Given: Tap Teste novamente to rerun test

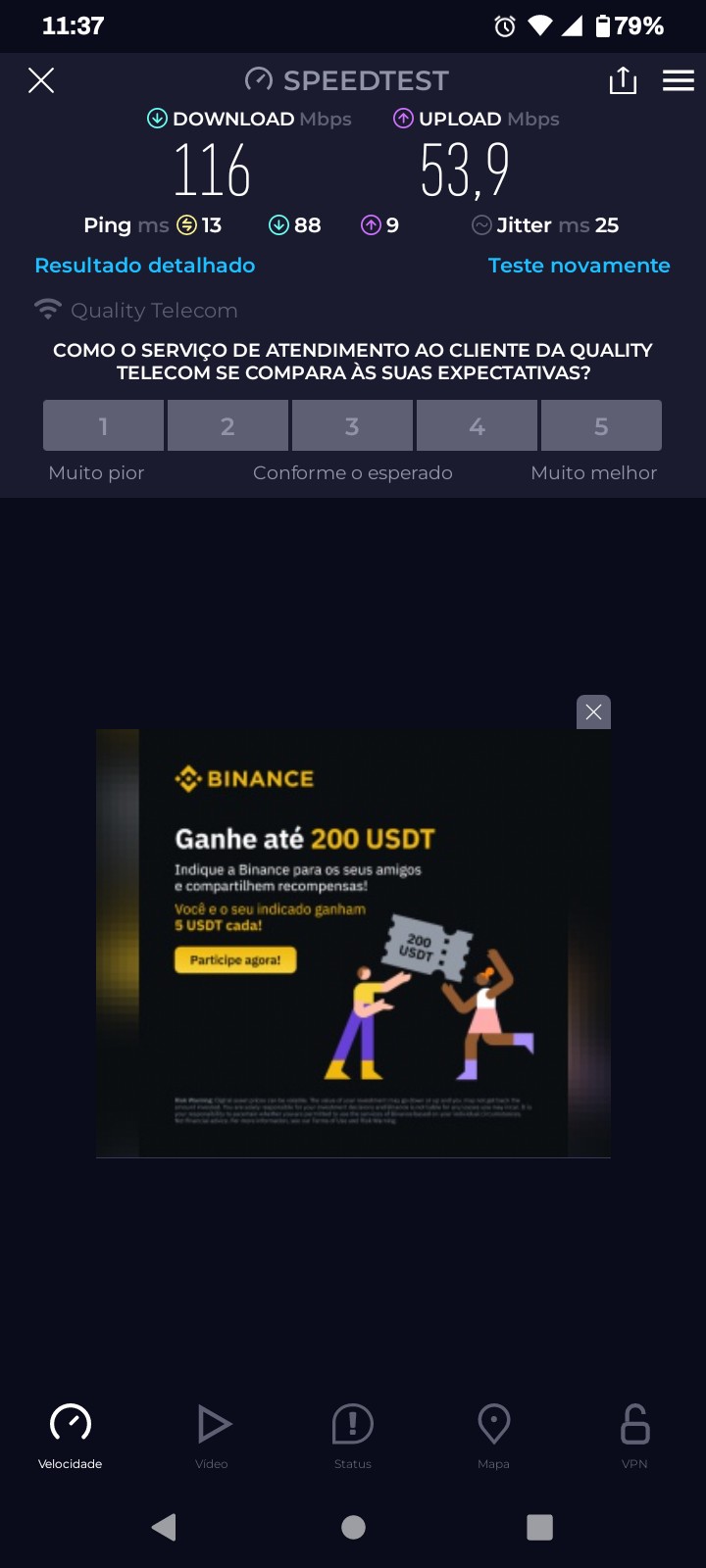Looking at the screenshot, I should point(579,266).
